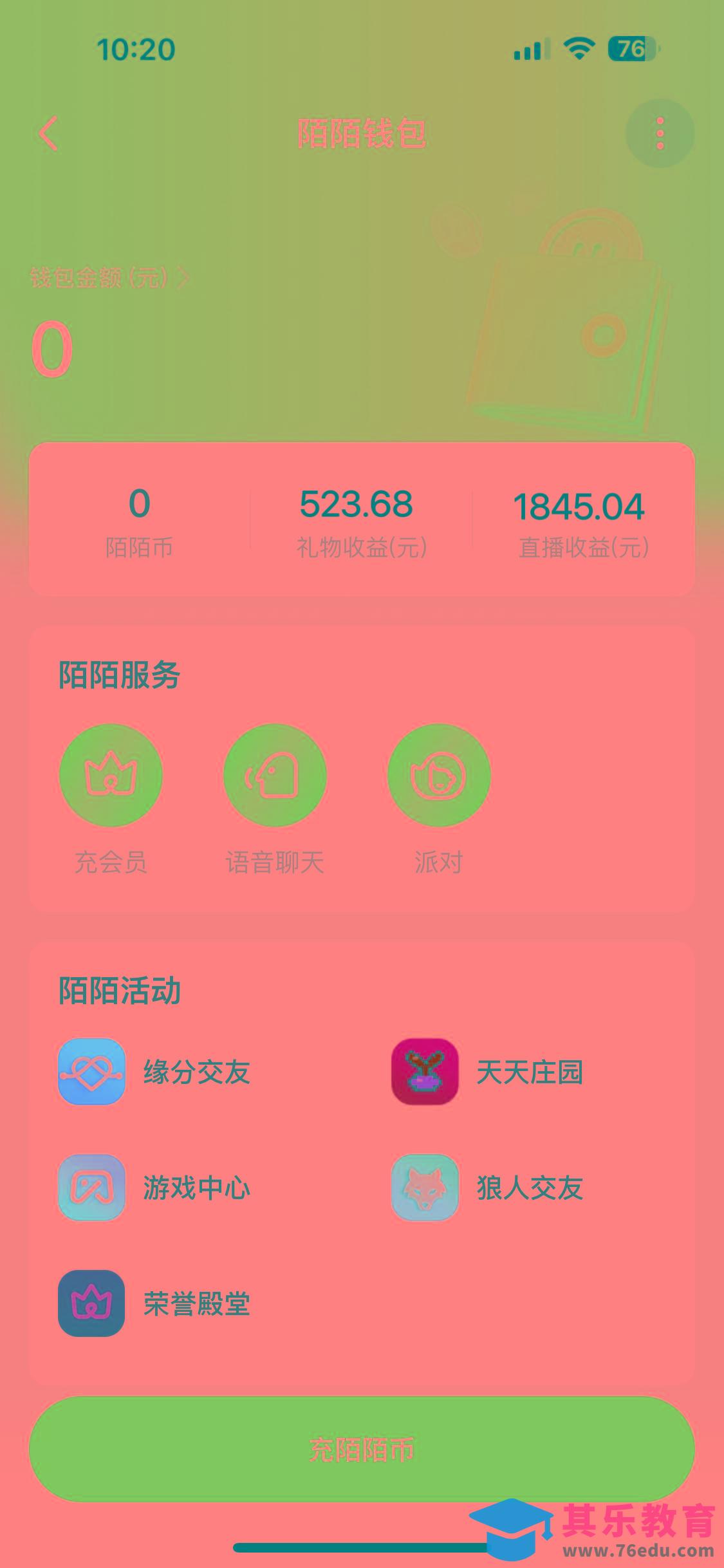
Task: Tap 充会员 to buy membership
Action: pyautogui.click(x=111, y=776)
